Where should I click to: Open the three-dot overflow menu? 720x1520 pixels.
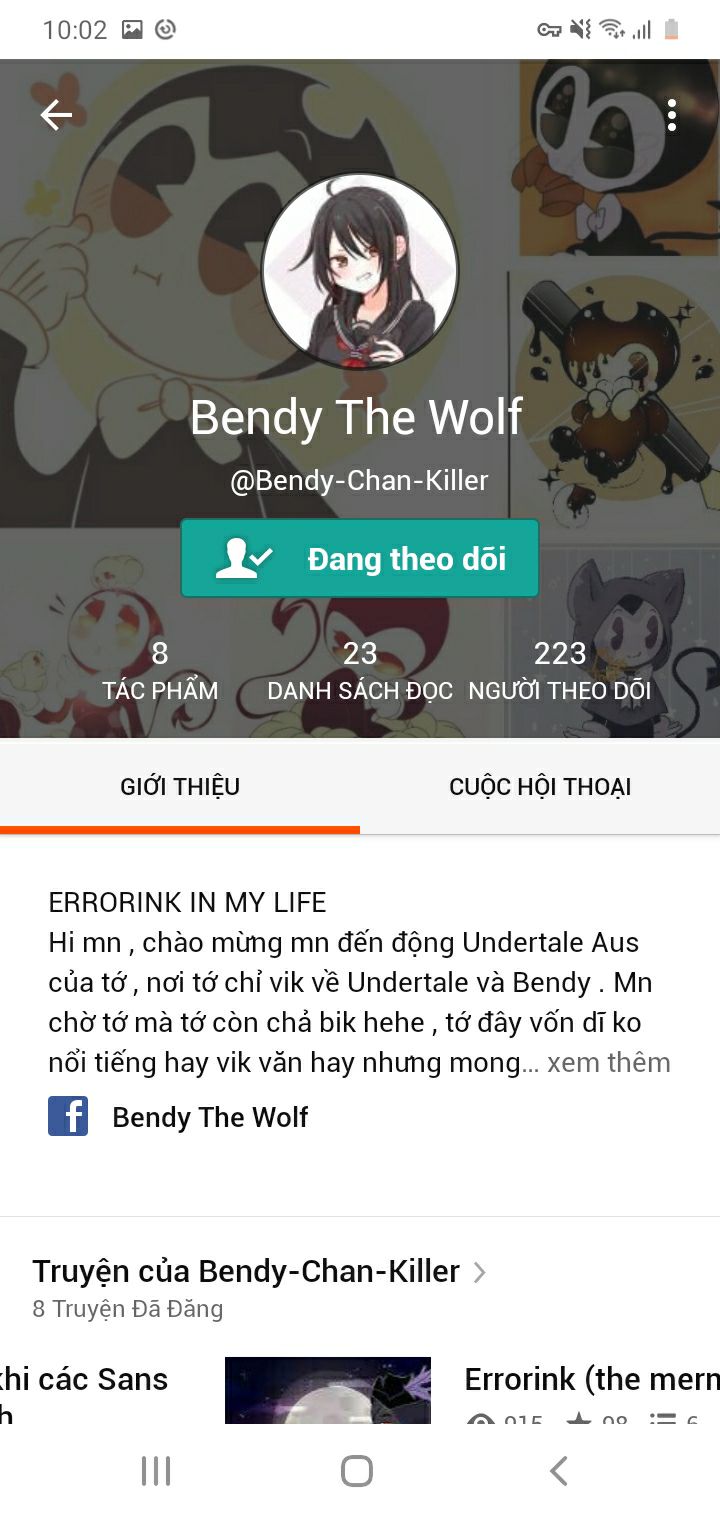click(x=672, y=116)
